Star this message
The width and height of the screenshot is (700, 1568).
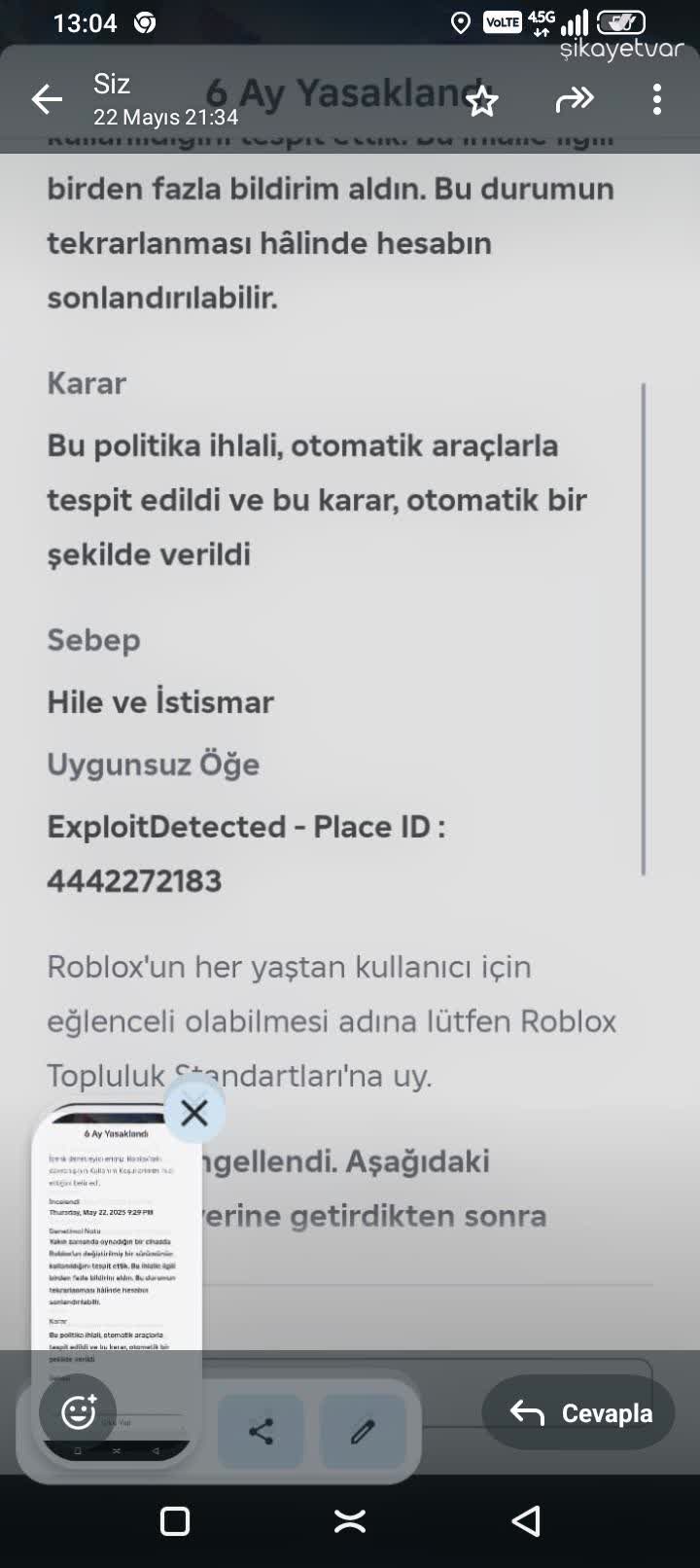click(x=481, y=98)
